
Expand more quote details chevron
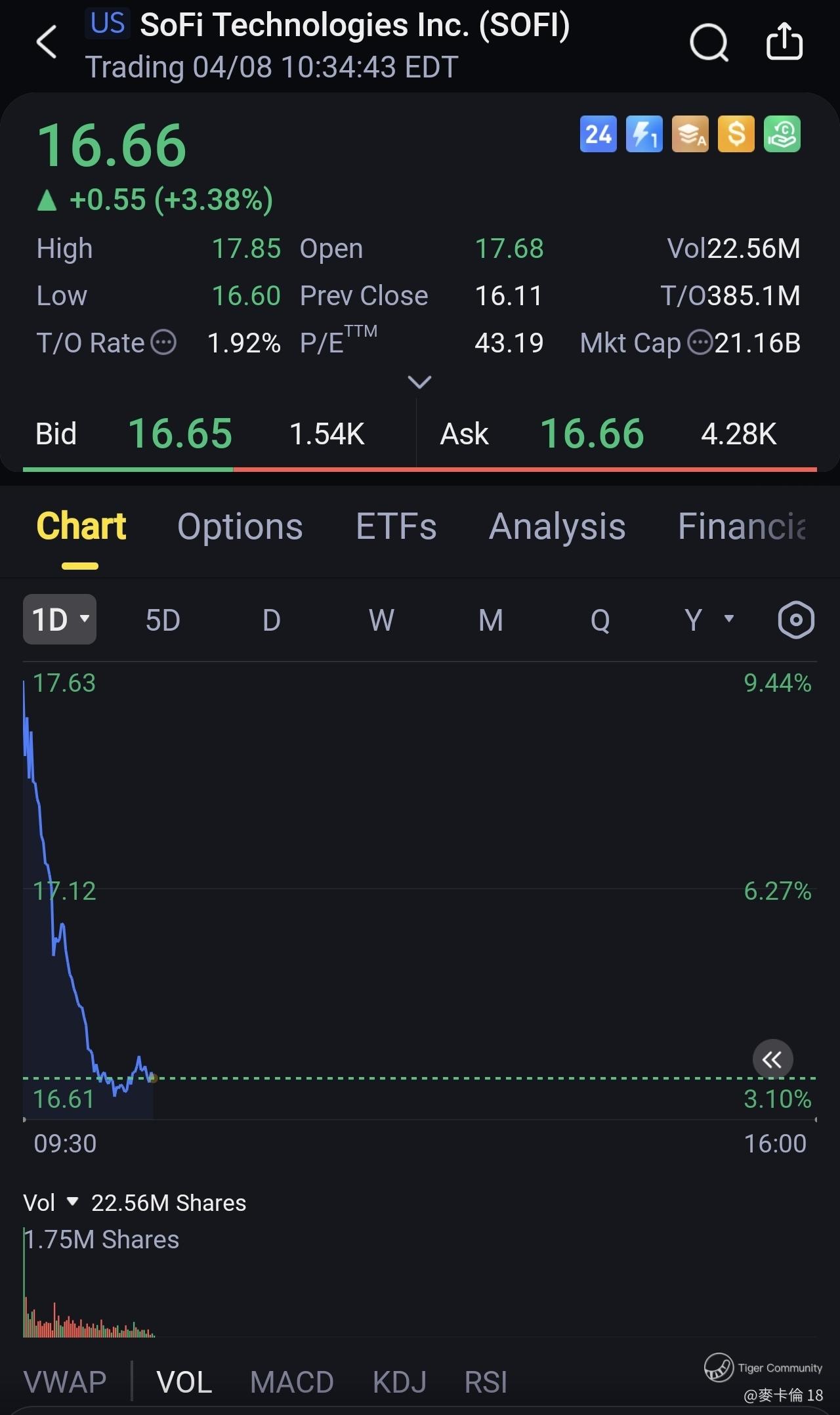(x=419, y=381)
